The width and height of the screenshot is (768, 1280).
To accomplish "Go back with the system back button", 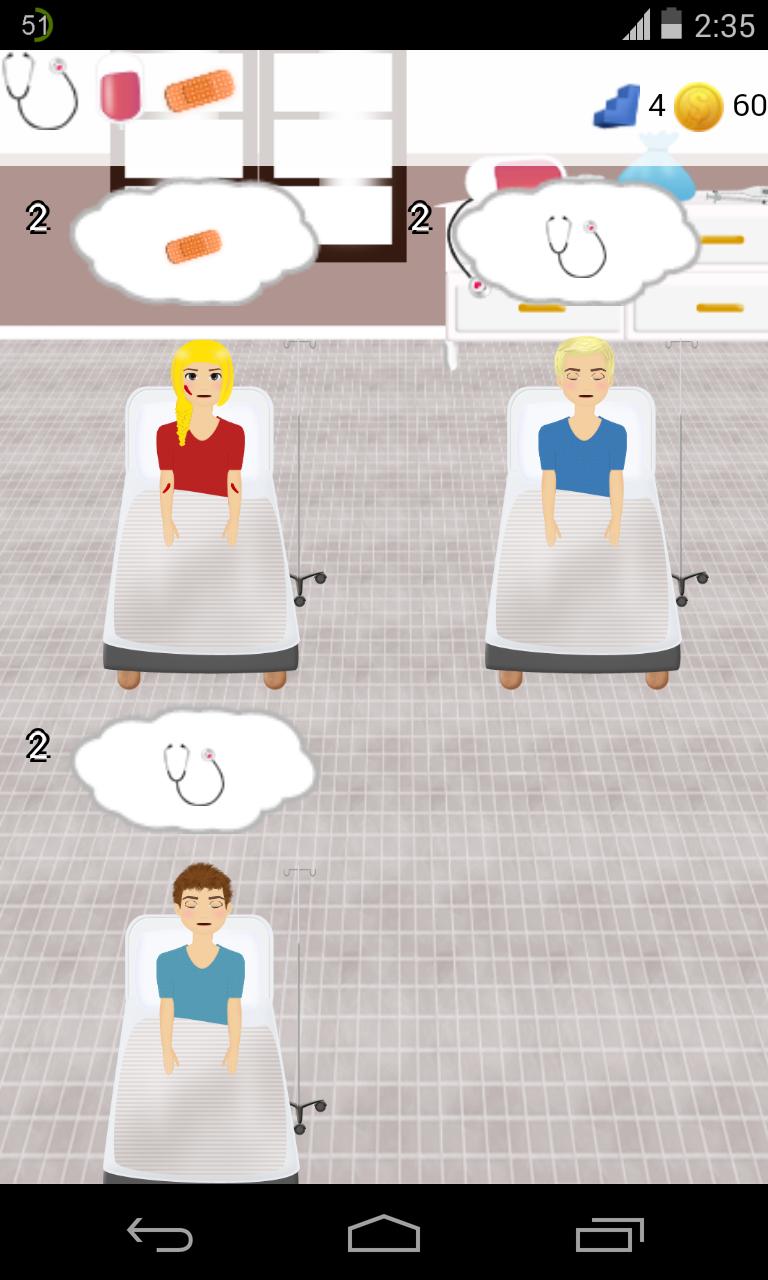I will coord(160,1235).
